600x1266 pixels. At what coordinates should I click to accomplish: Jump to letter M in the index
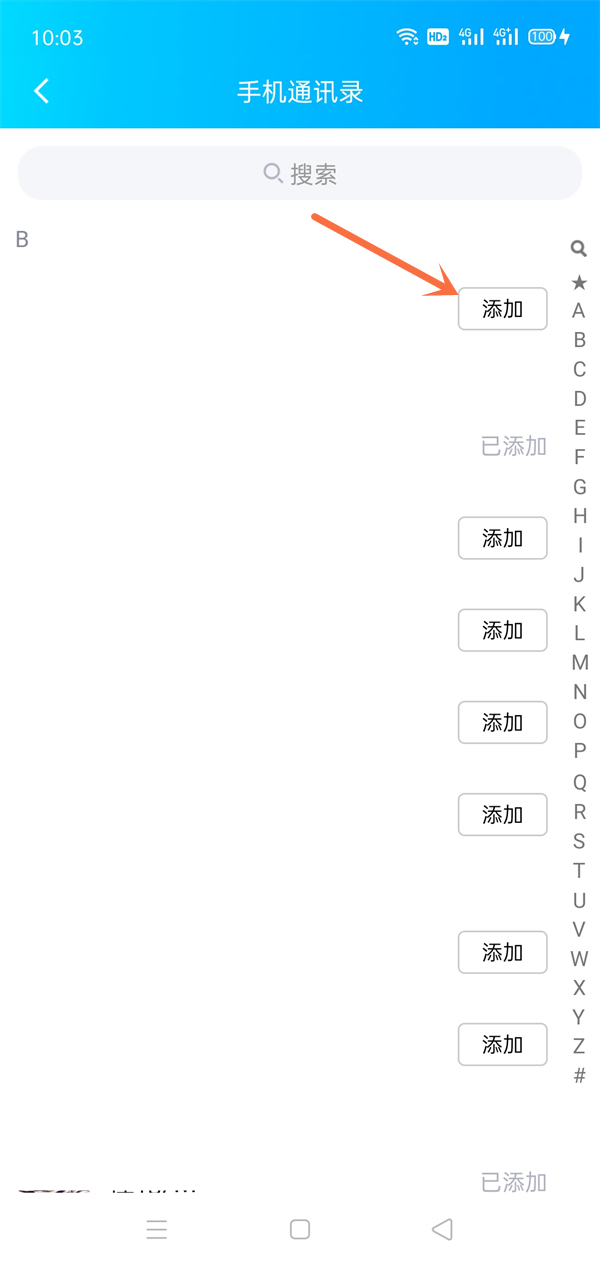pos(579,662)
